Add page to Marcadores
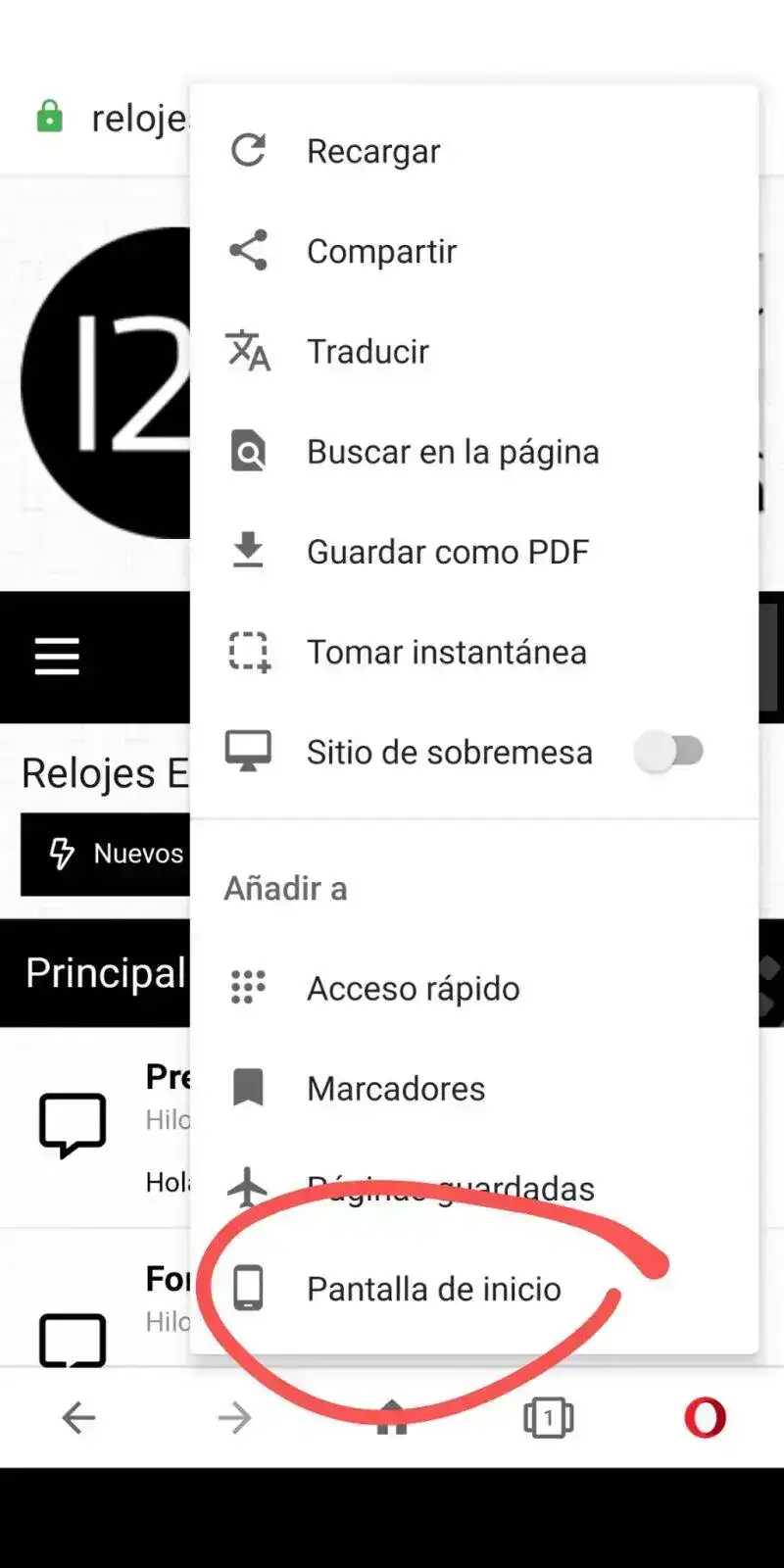Screen dimensions: 784x1568 pos(395,1089)
